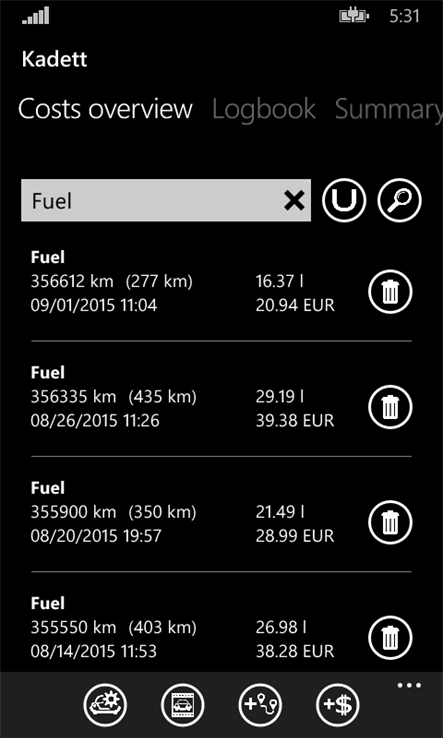Delete the fuel entry from 08/20/2015
Viewport: 443px width, 738px height.
click(390, 522)
